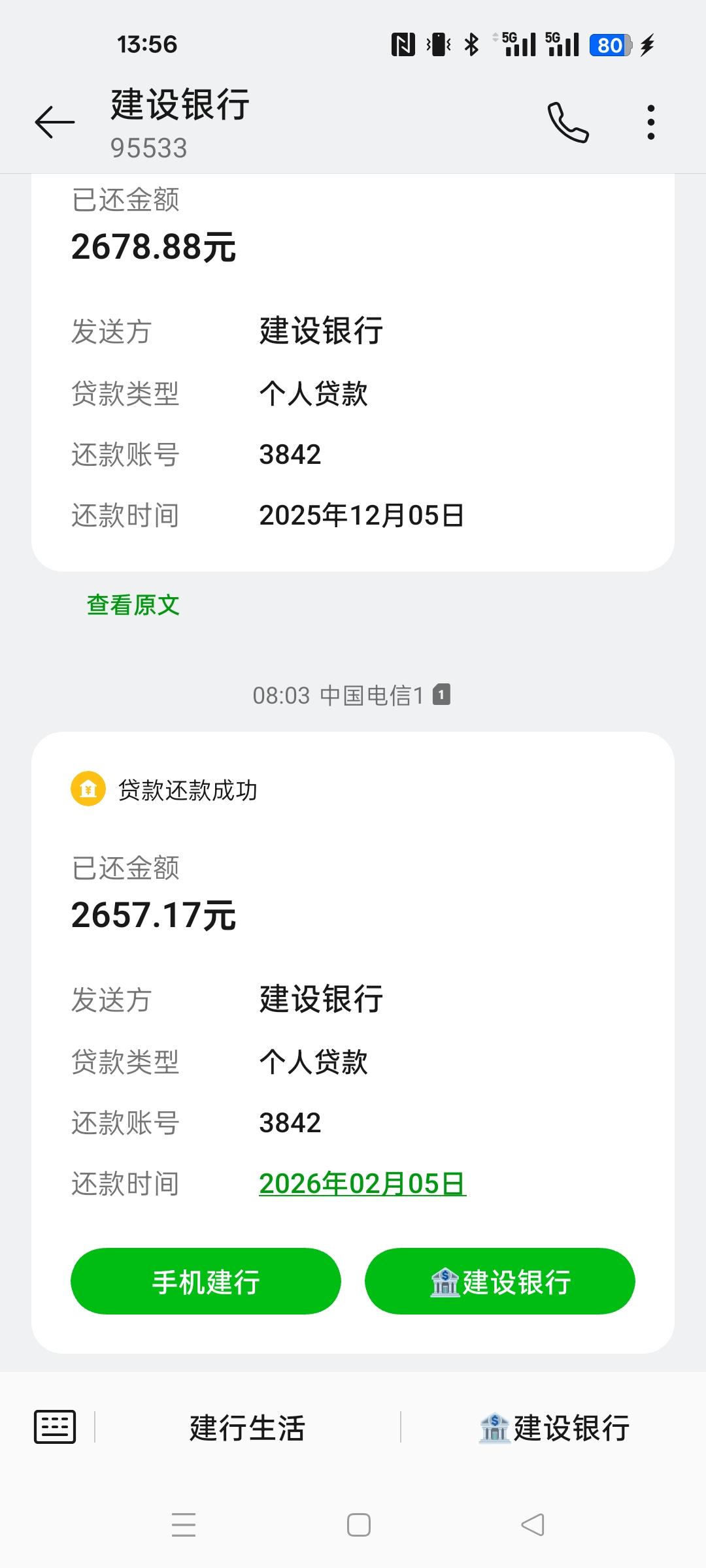The width and height of the screenshot is (706, 1568).
Task: Tap the recent apps navigation button
Action: (x=185, y=1524)
